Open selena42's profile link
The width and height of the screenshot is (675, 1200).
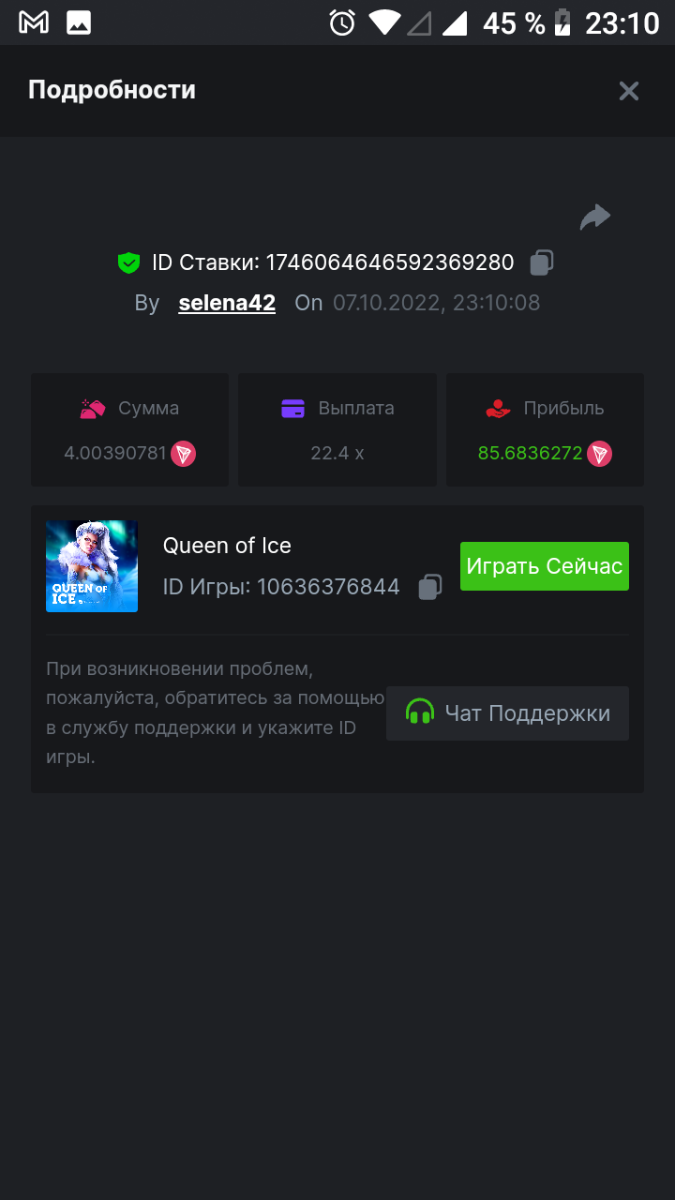pos(227,303)
